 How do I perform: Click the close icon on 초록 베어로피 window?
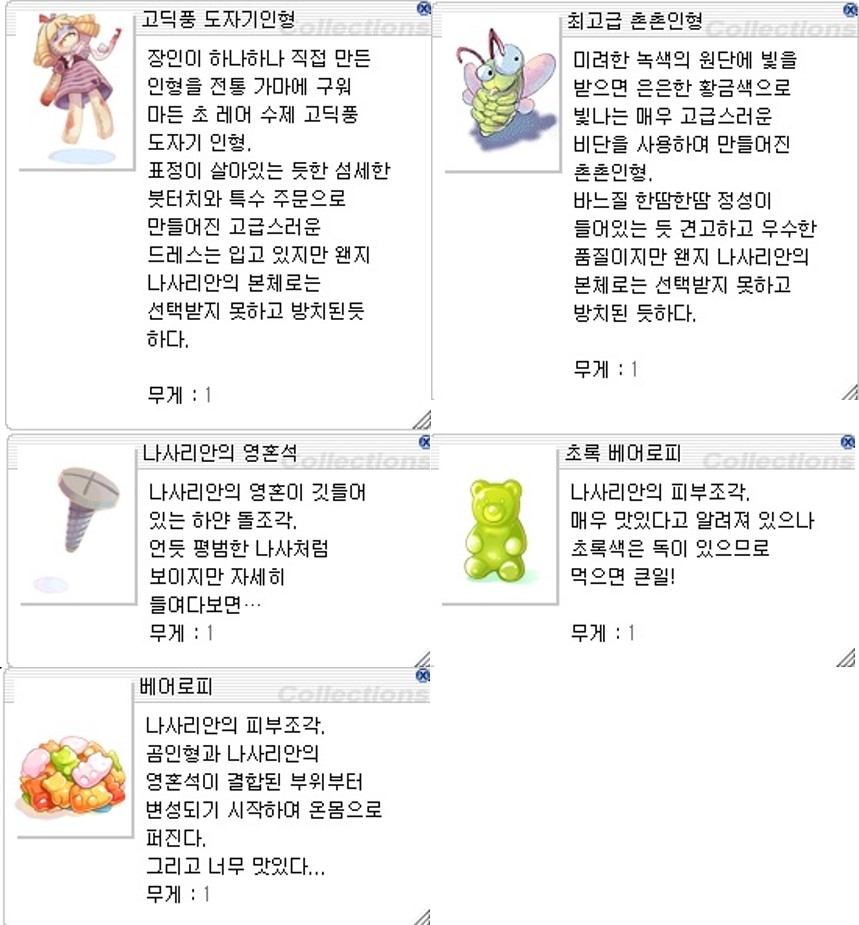point(846,443)
